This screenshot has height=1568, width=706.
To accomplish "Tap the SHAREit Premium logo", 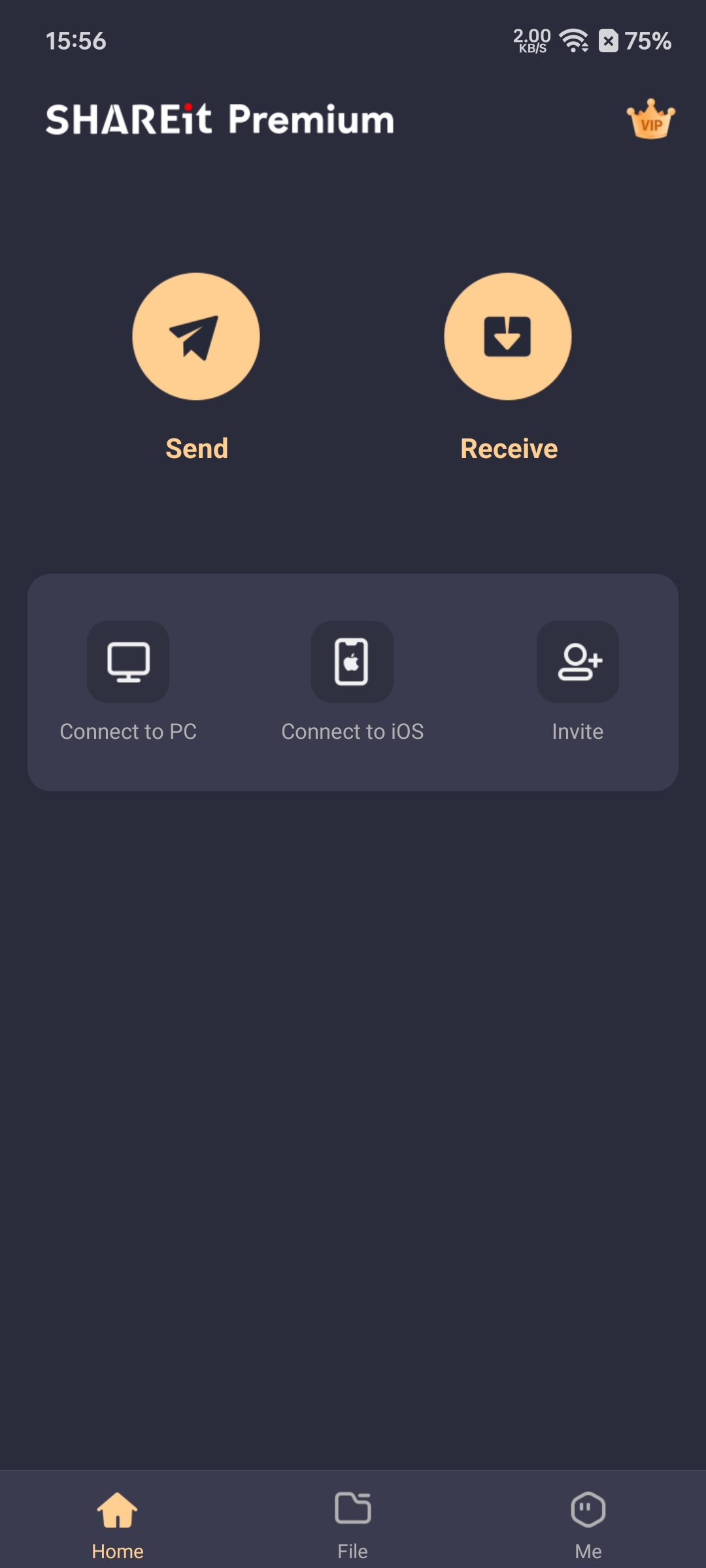I will coord(220,120).
